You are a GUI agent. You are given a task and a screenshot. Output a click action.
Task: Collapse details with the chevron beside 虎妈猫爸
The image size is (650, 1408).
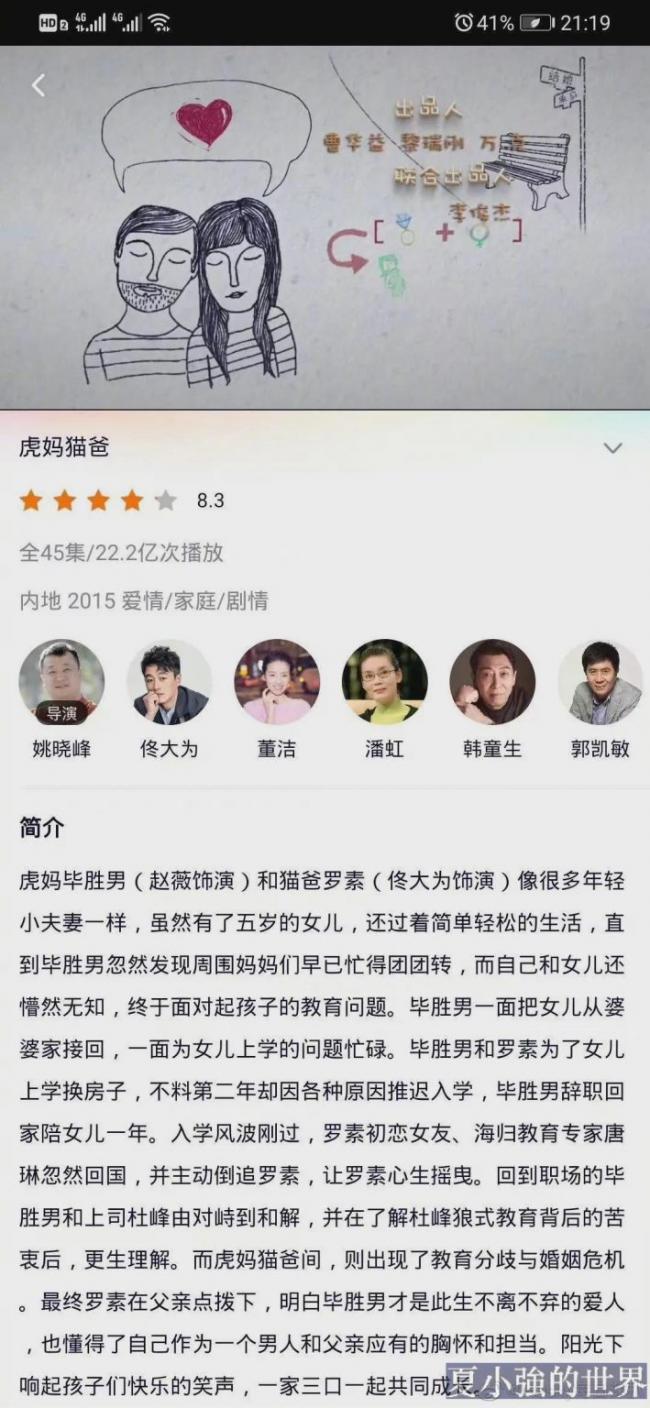pyautogui.click(x=613, y=448)
